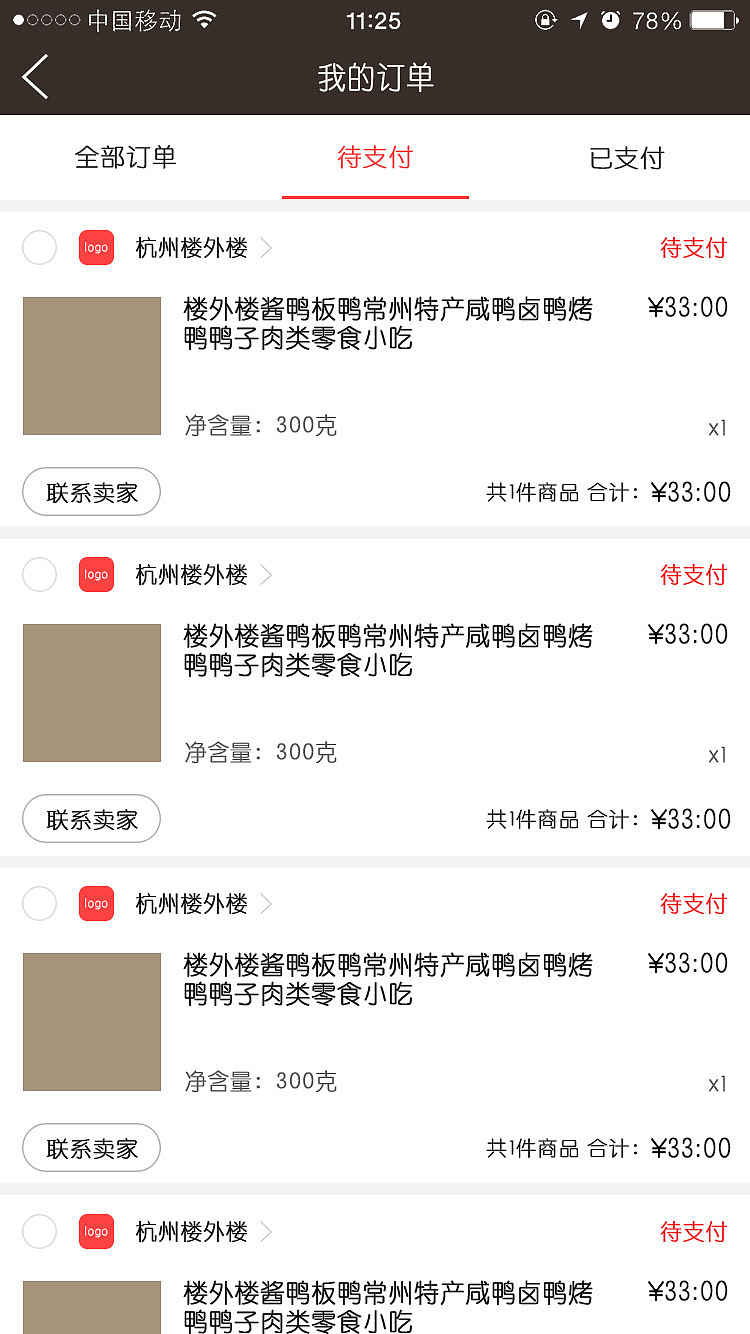Tap 联系卖家 on the second order
This screenshot has height=1334, width=750.
click(91, 818)
